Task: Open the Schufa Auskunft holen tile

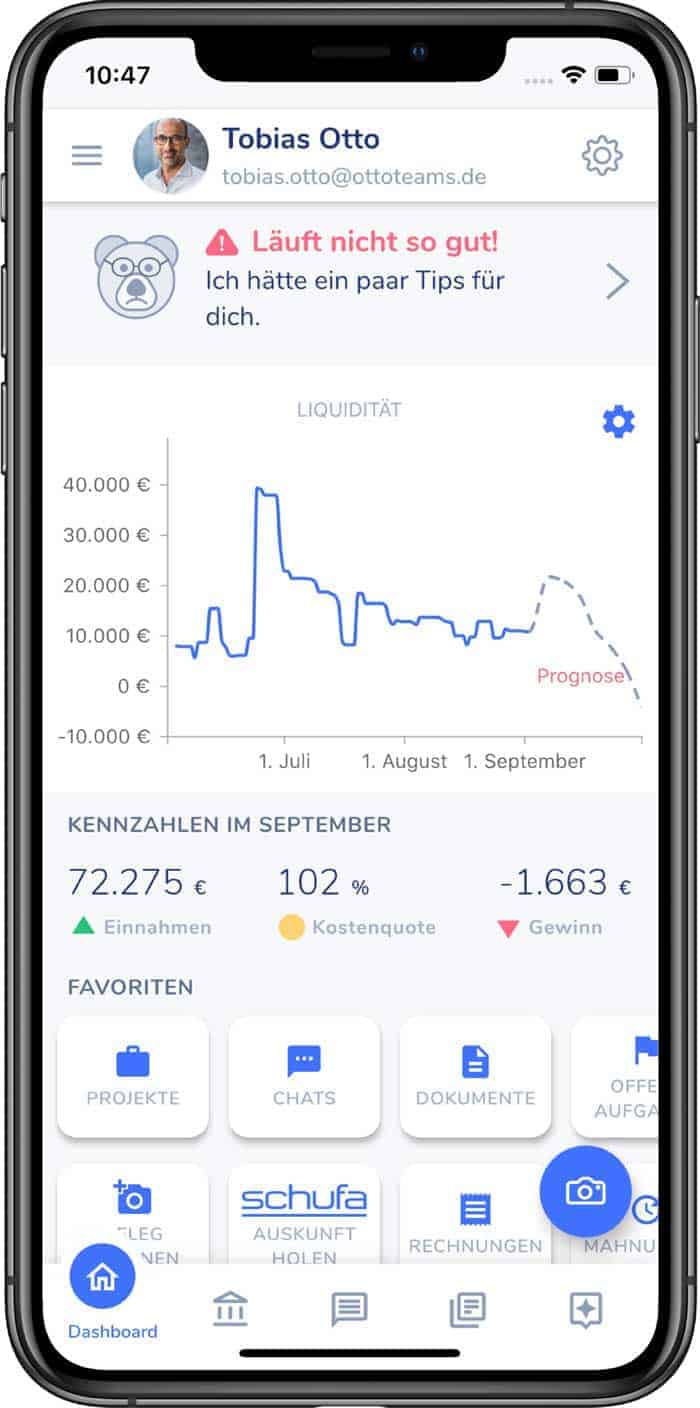Action: (304, 1215)
